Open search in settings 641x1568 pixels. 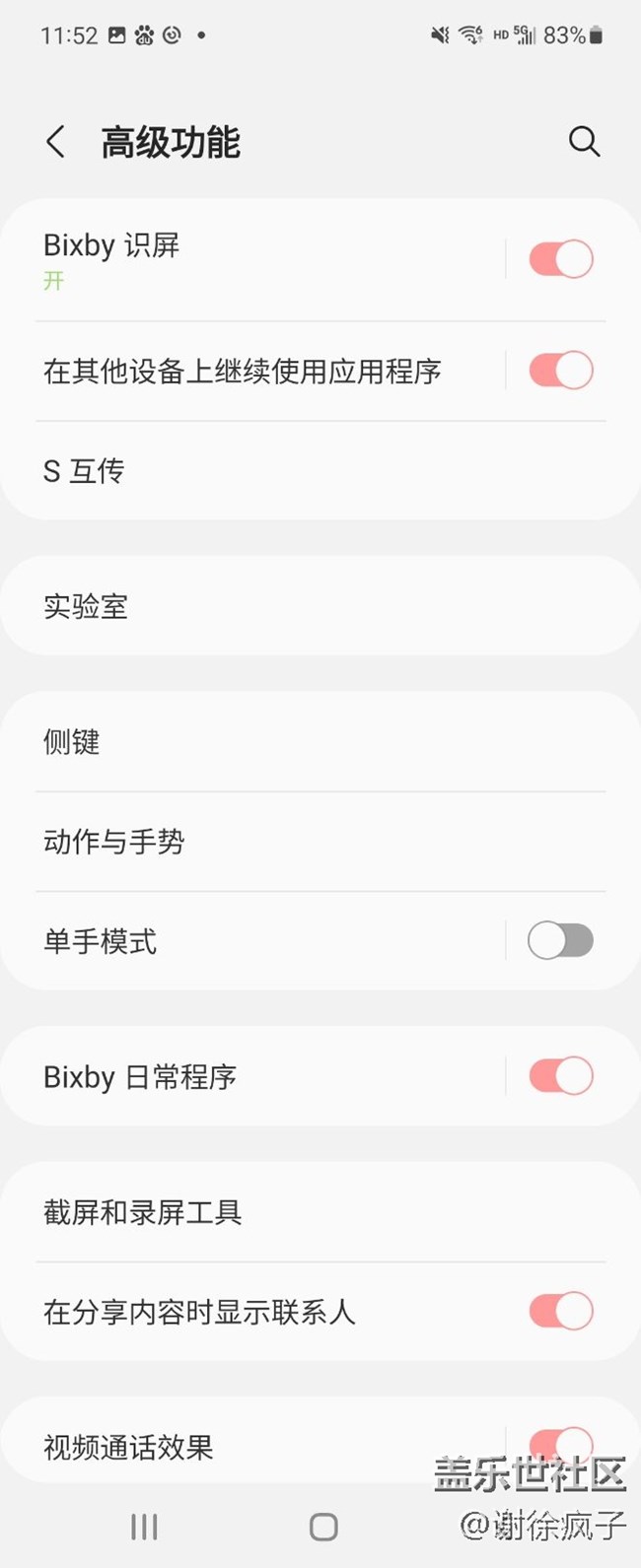tap(584, 142)
